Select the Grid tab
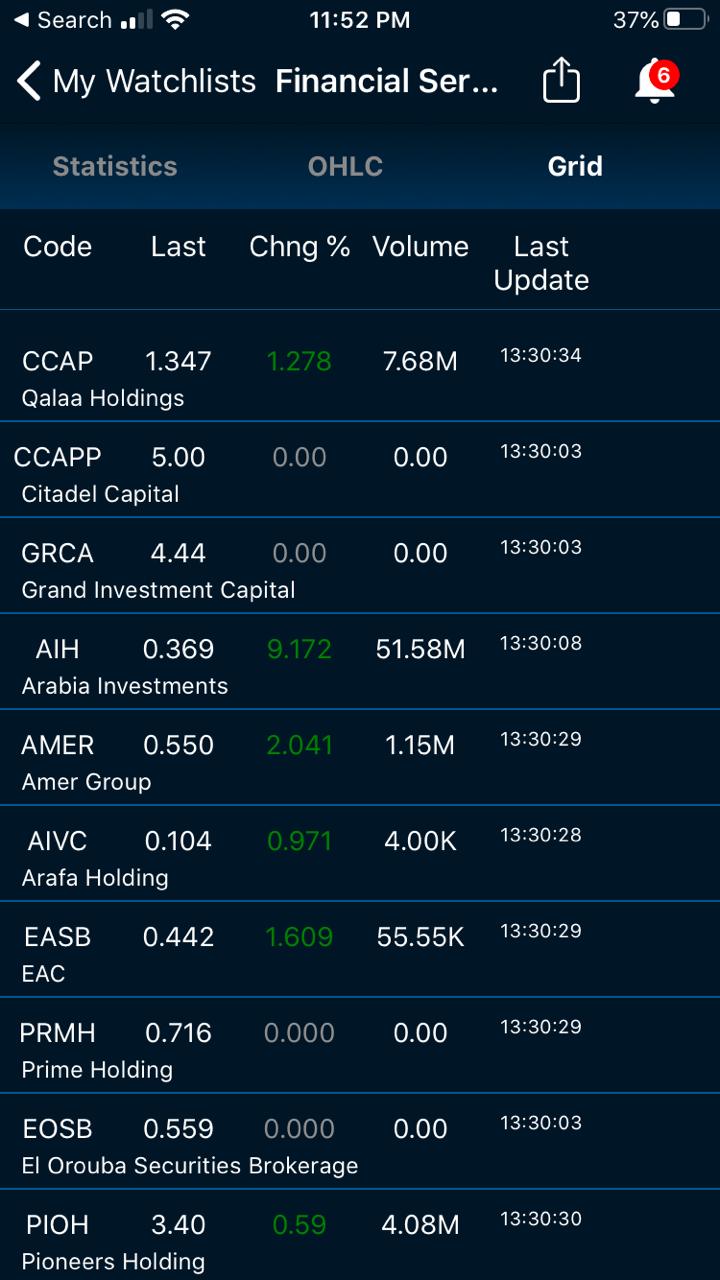The image size is (720, 1280). [x=575, y=166]
